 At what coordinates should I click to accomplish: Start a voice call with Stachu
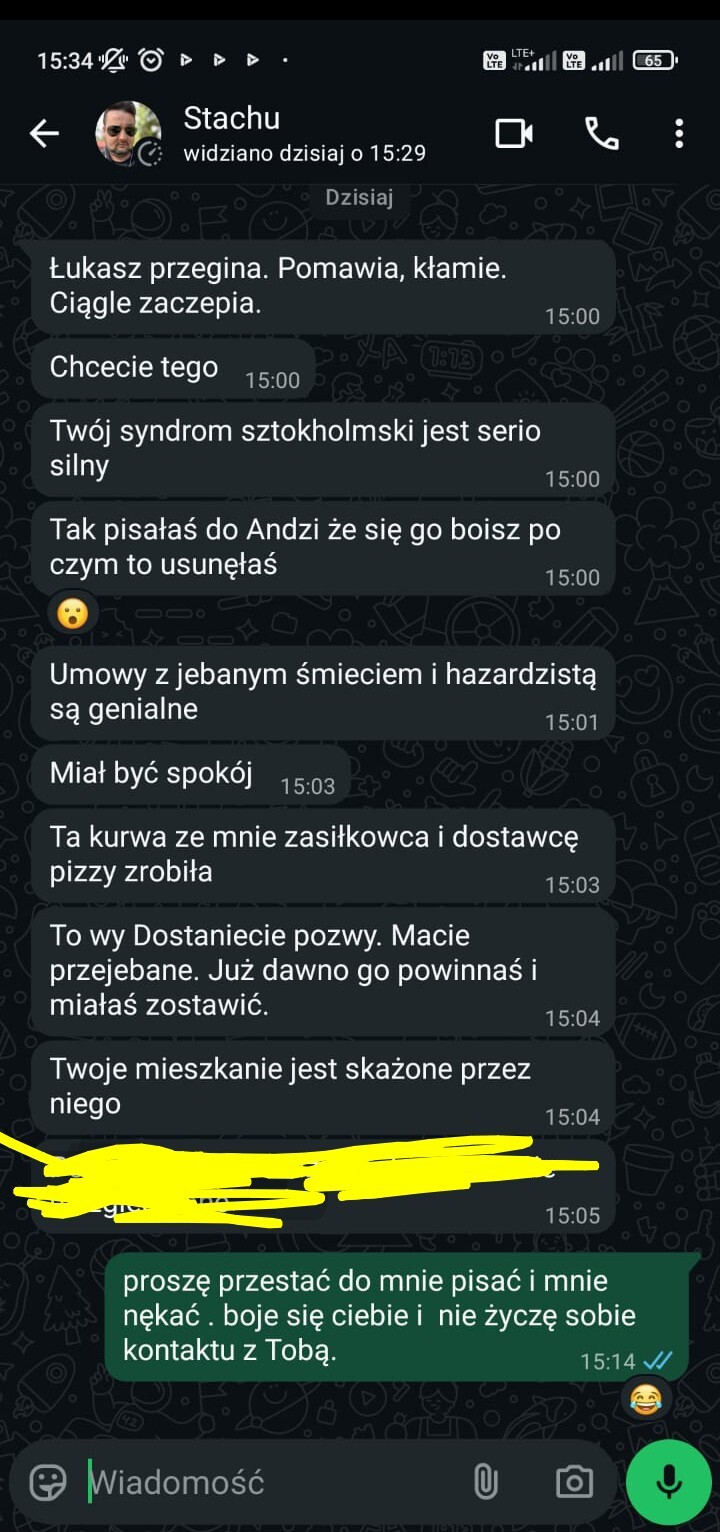point(601,134)
